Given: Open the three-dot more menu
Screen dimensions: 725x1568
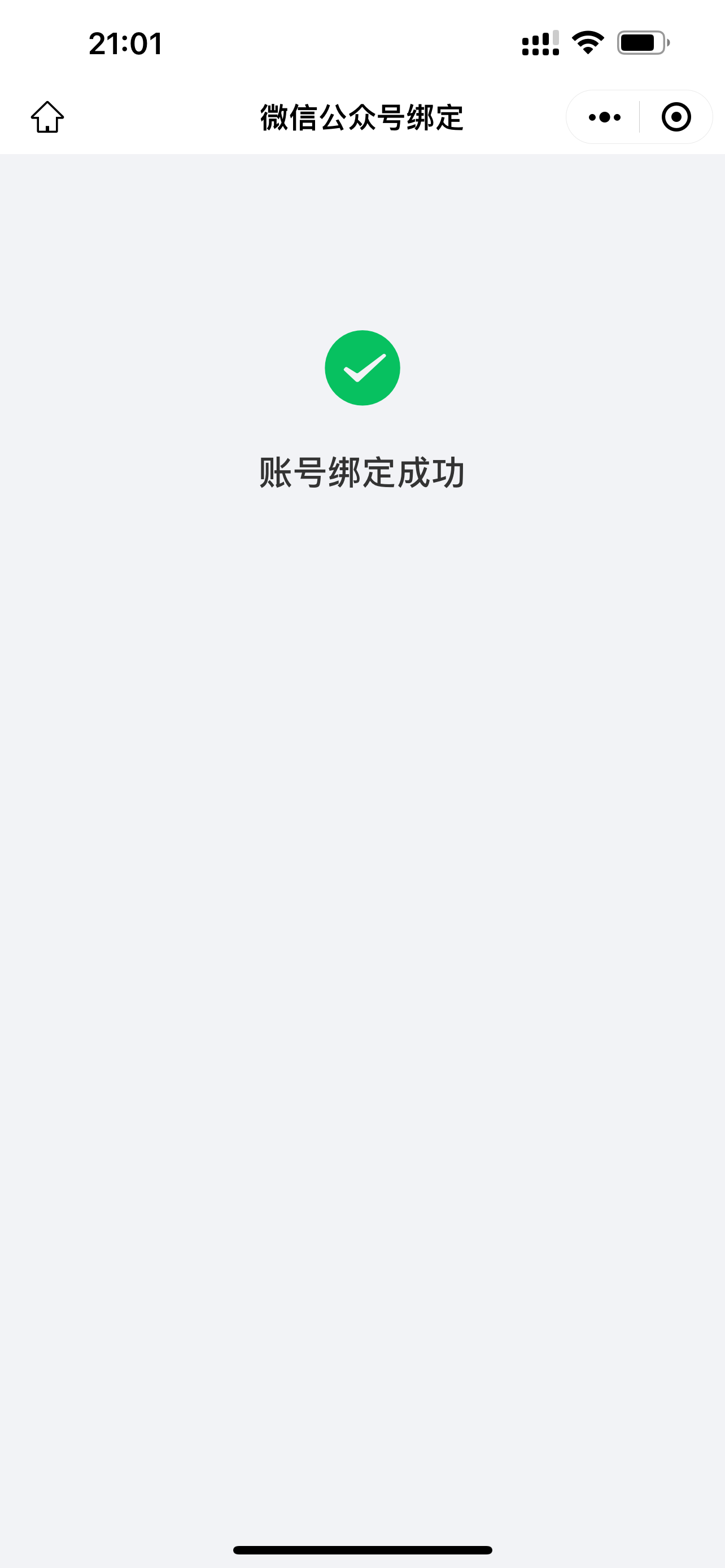Looking at the screenshot, I should 604,117.
